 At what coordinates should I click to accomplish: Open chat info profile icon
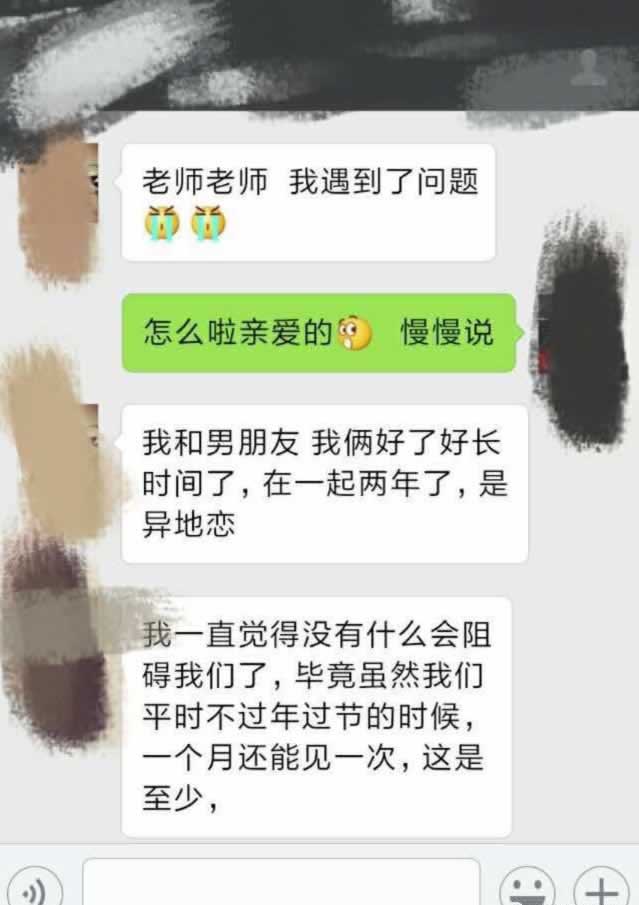[x=588, y=67]
